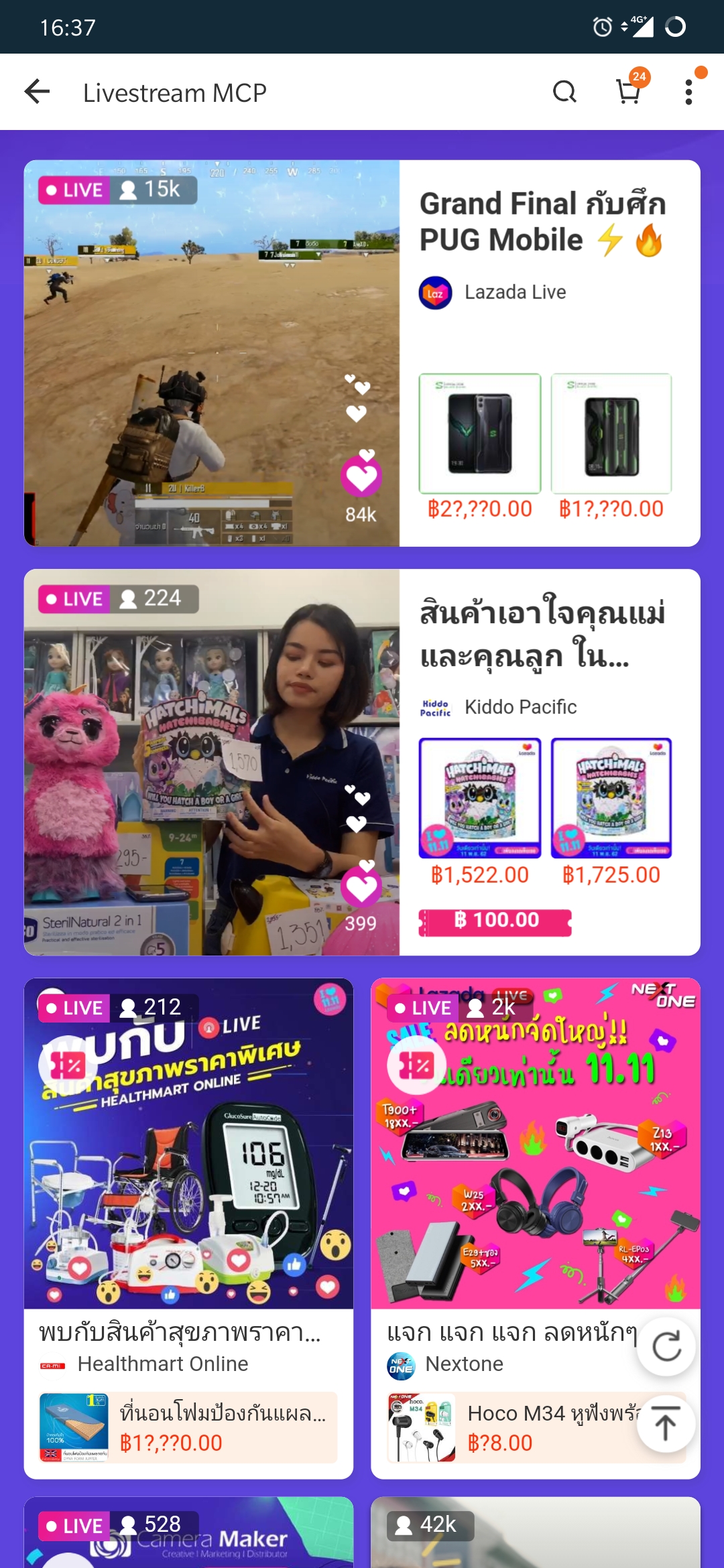The width and height of the screenshot is (724, 1568).
Task: Open the search icon
Action: tap(564, 92)
